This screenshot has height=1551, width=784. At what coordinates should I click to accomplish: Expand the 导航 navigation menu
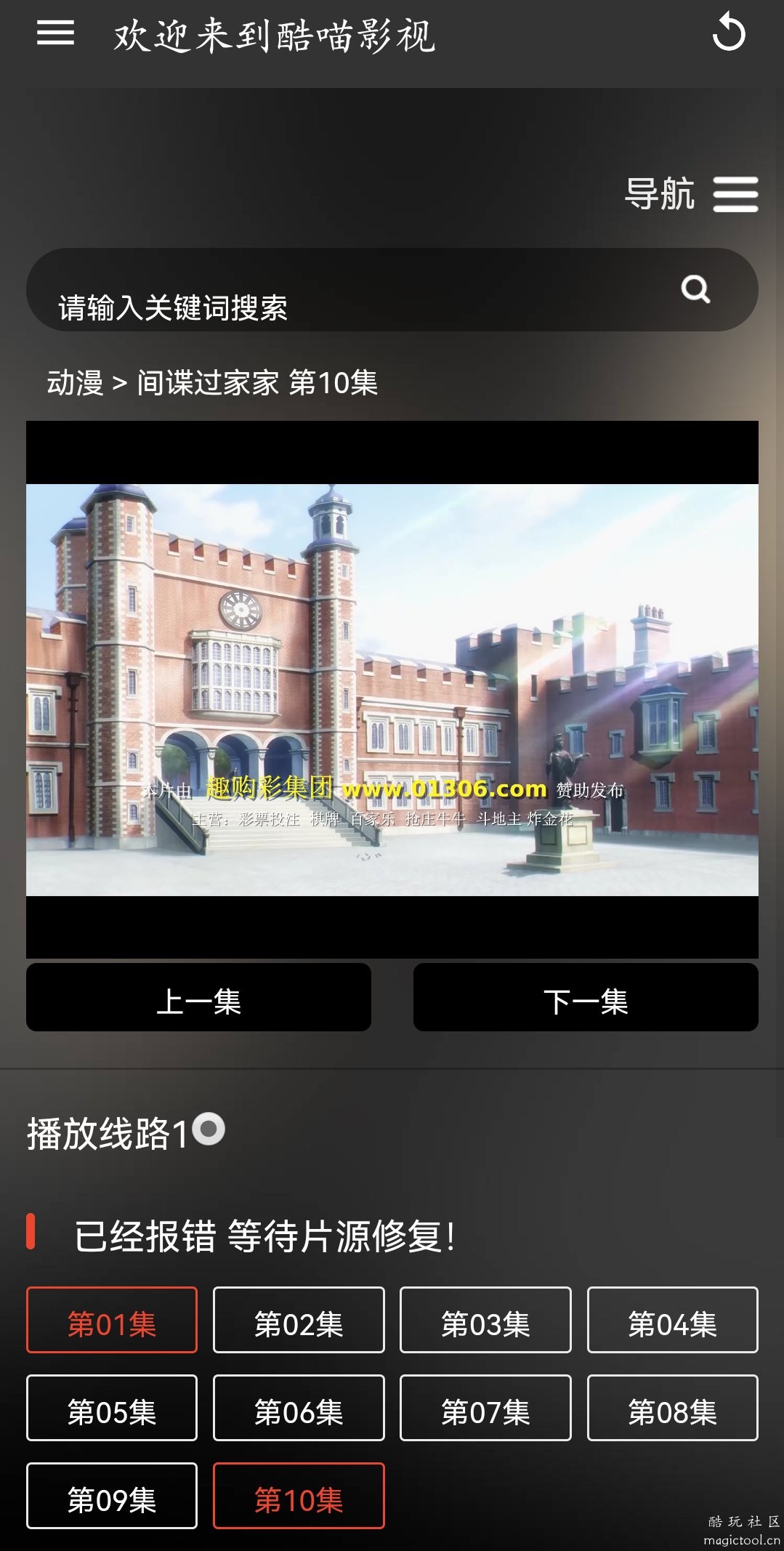click(x=735, y=194)
